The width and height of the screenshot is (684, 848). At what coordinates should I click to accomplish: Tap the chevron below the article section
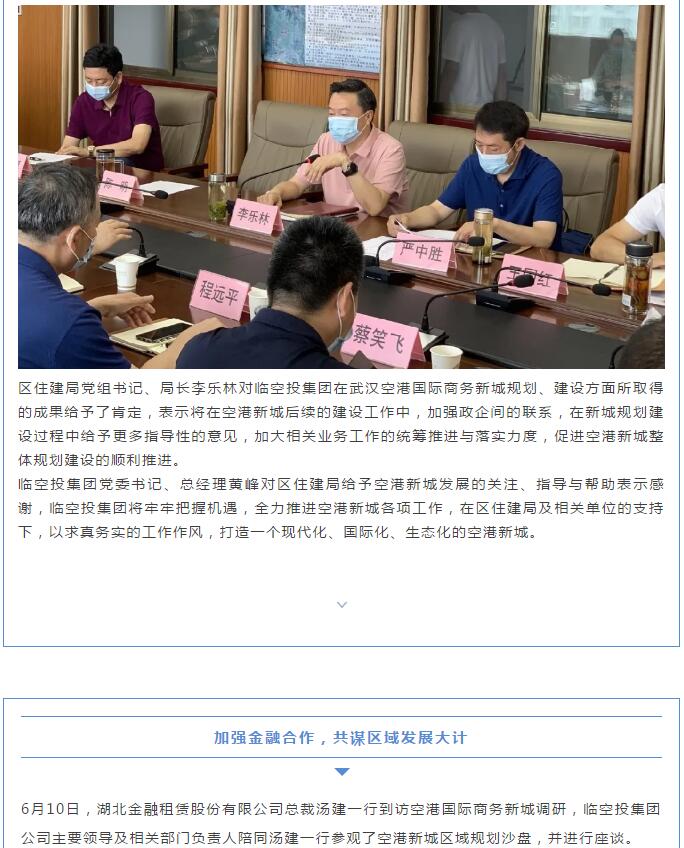pos(342,604)
